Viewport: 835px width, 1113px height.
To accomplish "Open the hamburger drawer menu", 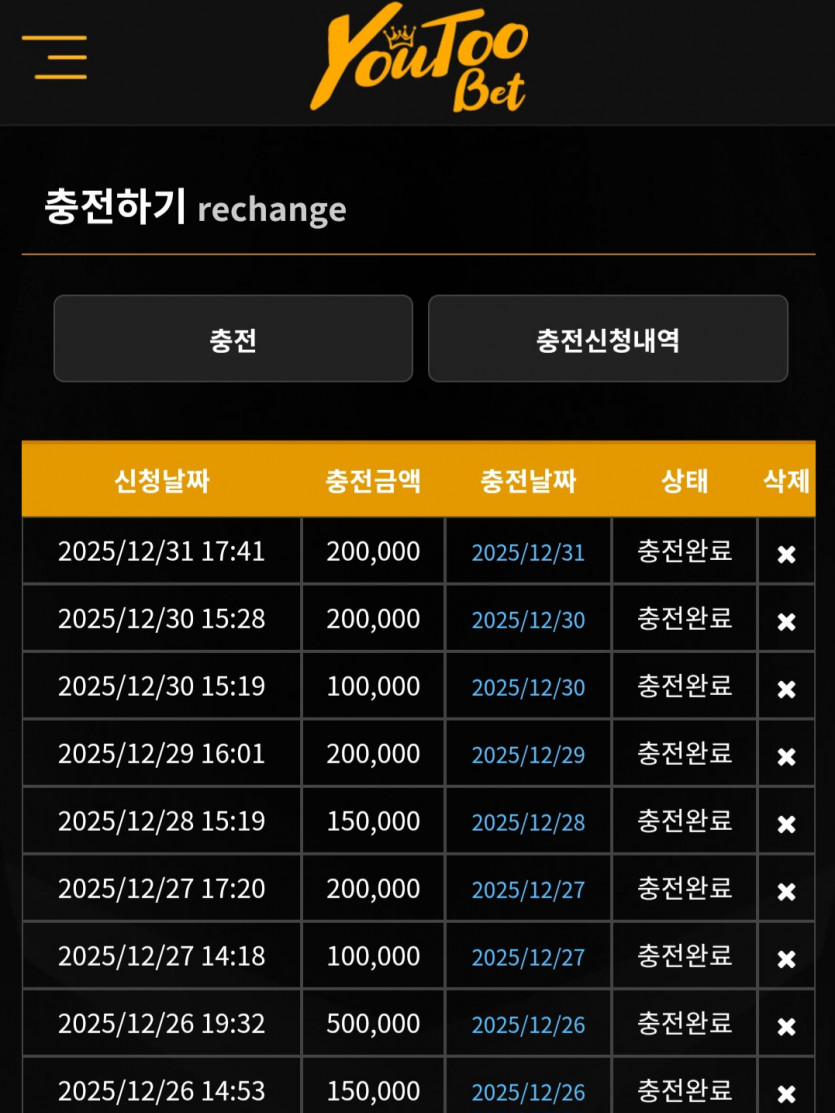I will 55,57.
